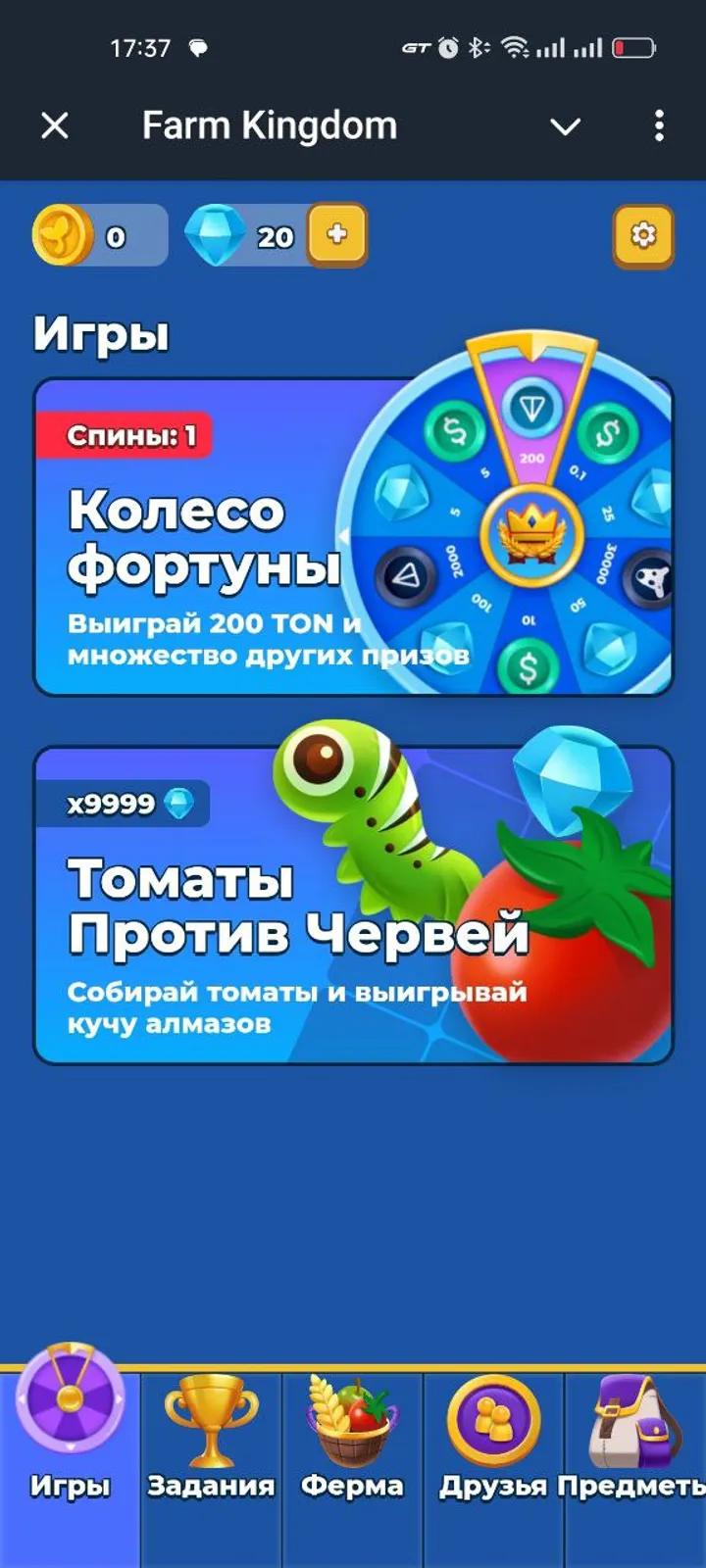Viewport: 706px width, 1568px height.
Task: Open the three-dot overflow menu
Action: pyautogui.click(x=659, y=125)
